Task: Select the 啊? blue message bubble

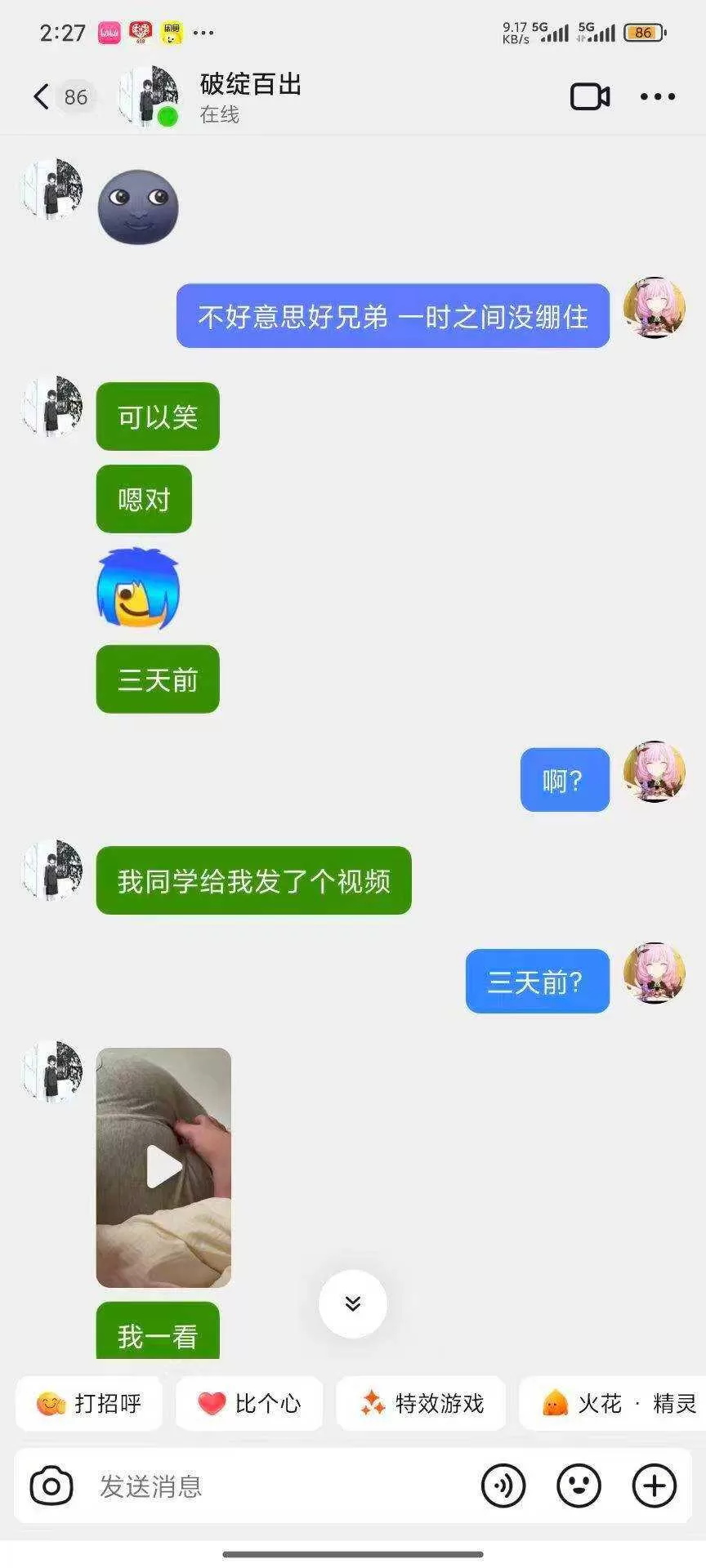Action: tap(564, 781)
